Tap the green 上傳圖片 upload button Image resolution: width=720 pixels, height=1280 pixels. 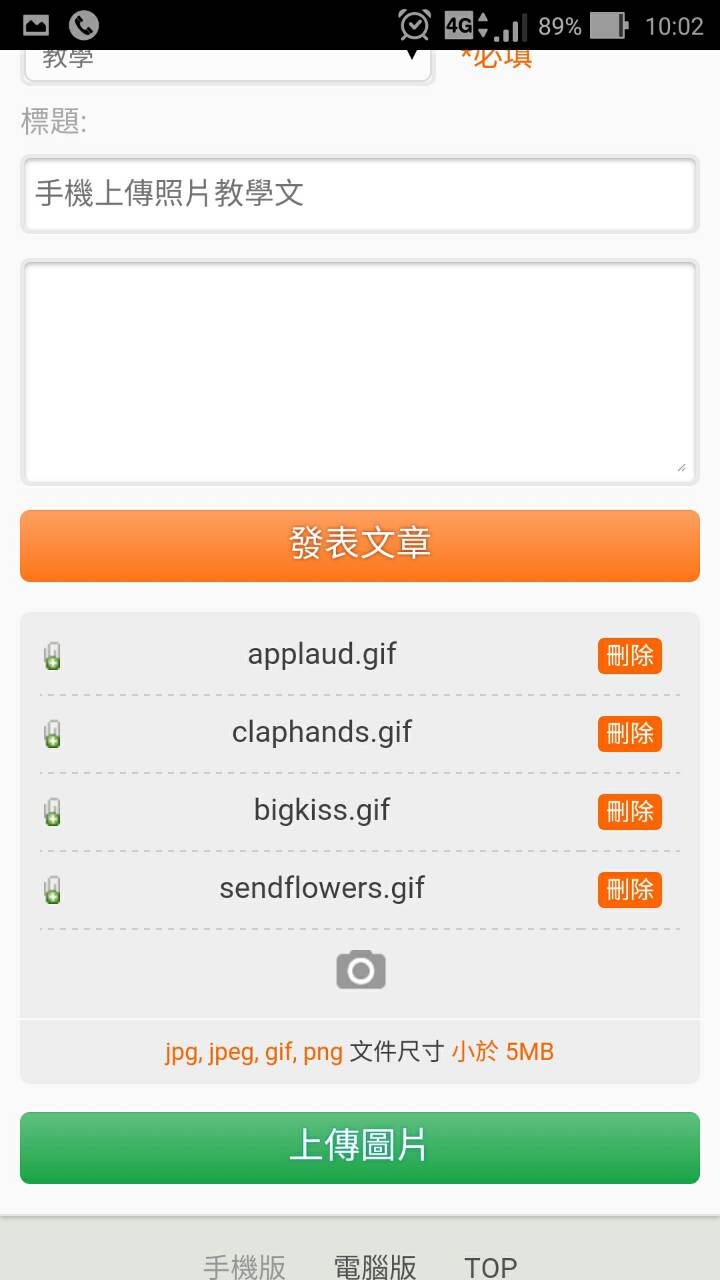click(x=360, y=1147)
